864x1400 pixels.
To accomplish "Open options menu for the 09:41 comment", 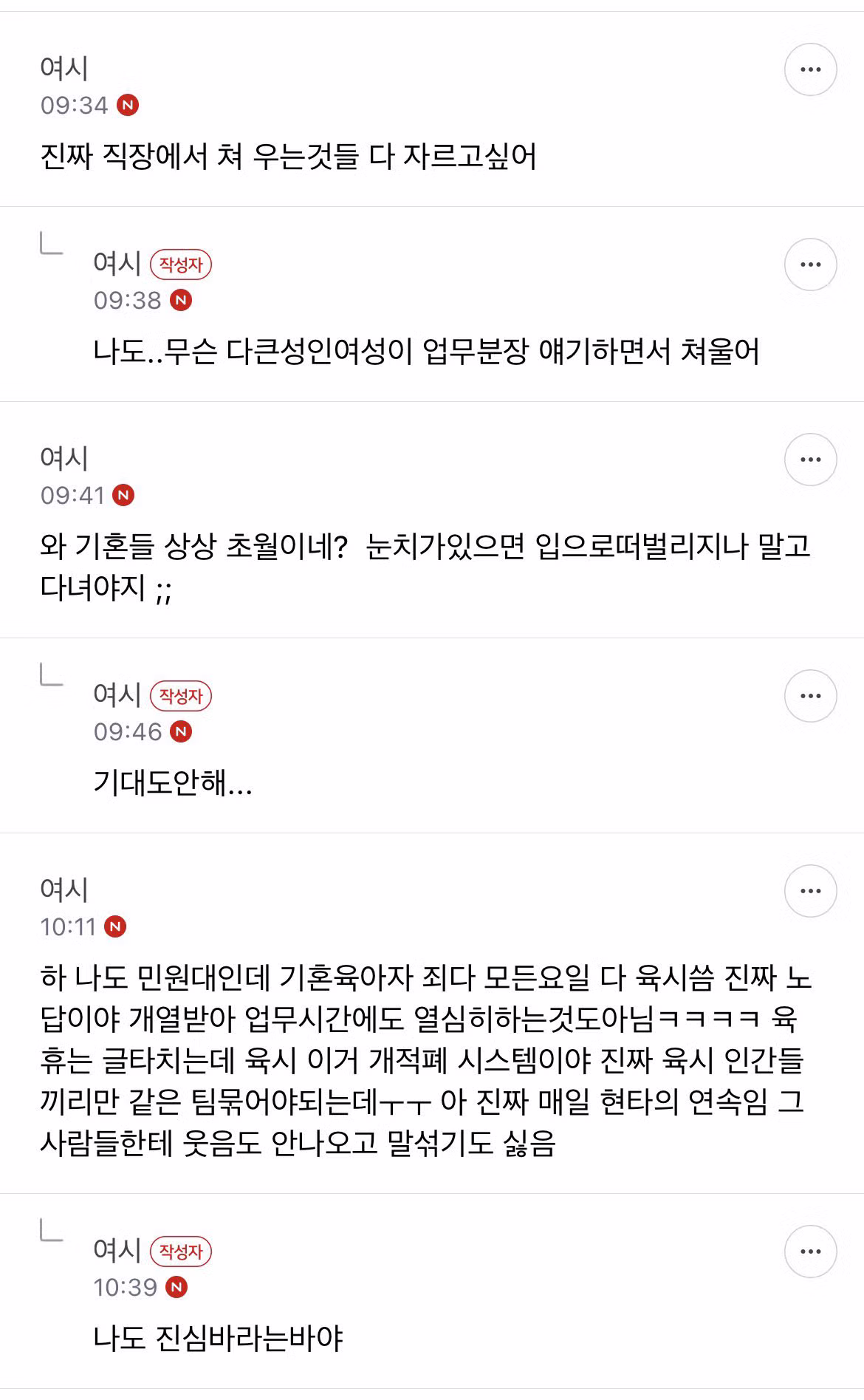I will pyautogui.click(x=811, y=460).
